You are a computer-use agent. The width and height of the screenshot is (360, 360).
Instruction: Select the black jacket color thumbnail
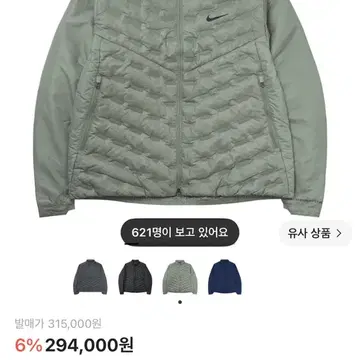(135, 277)
